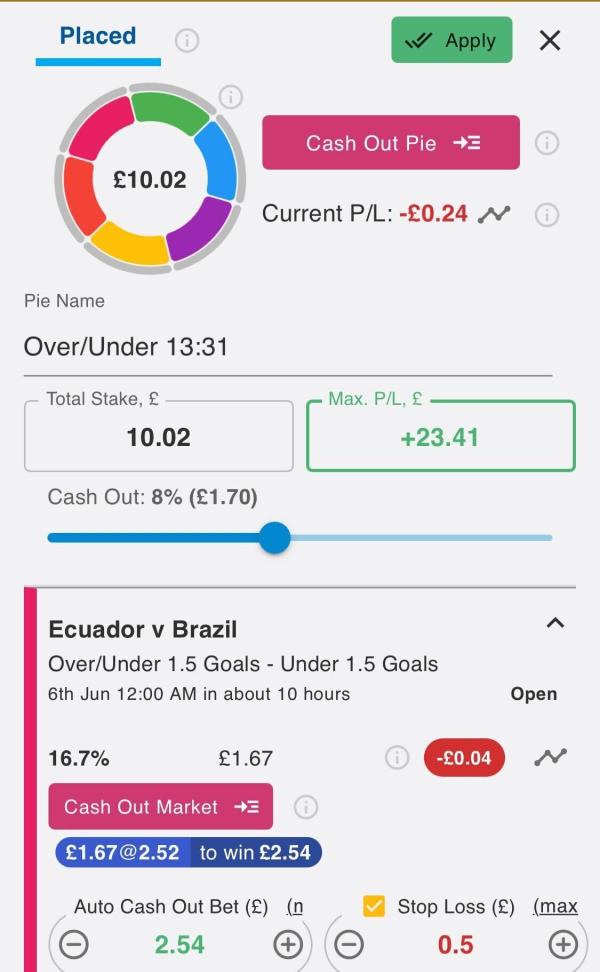Open chart icon beside -£0.04 badge
600x972 pixels.
coord(550,757)
